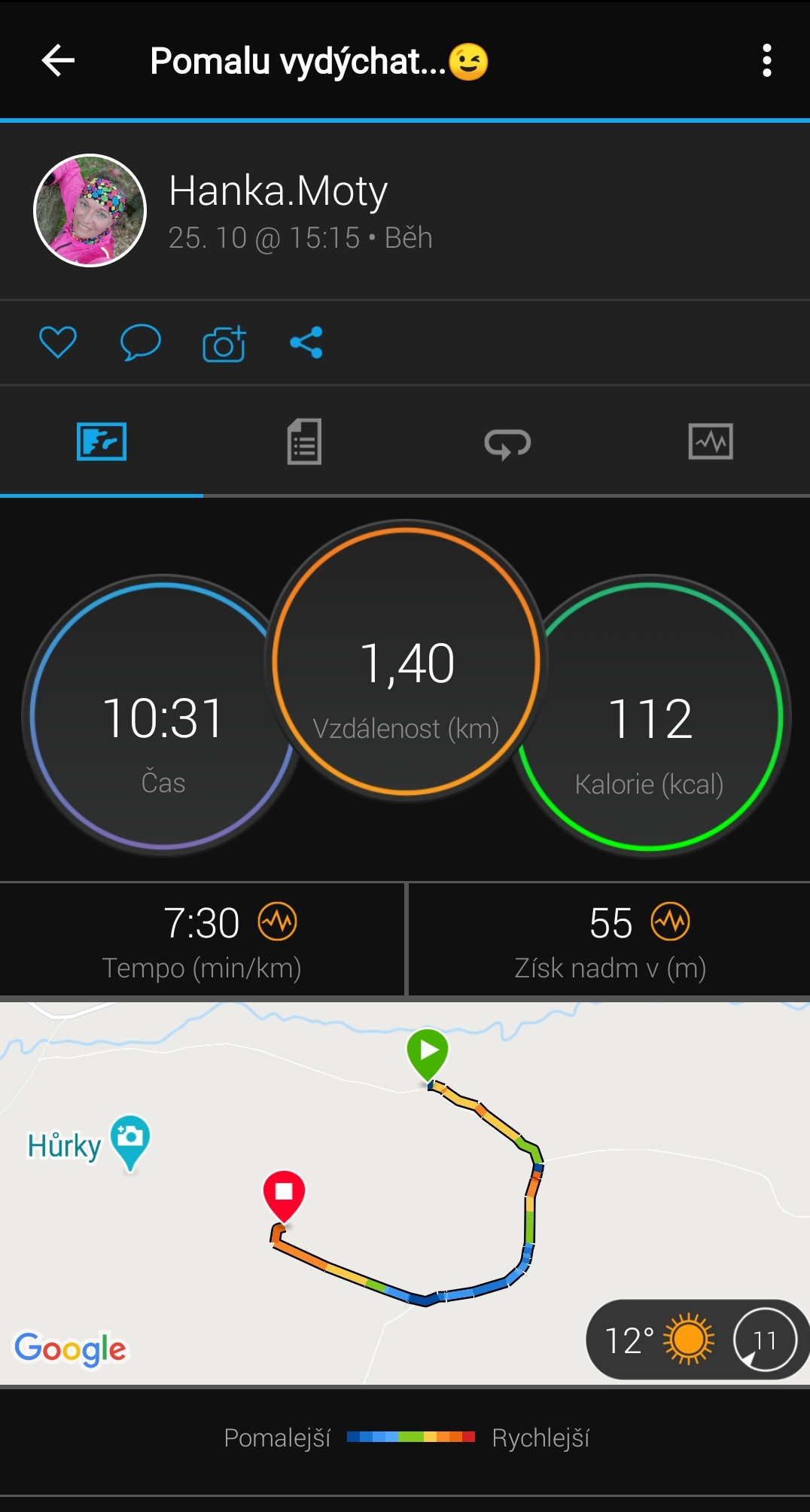The width and height of the screenshot is (810, 1512).
Task: Switch to the charts tab
Action: tap(711, 441)
